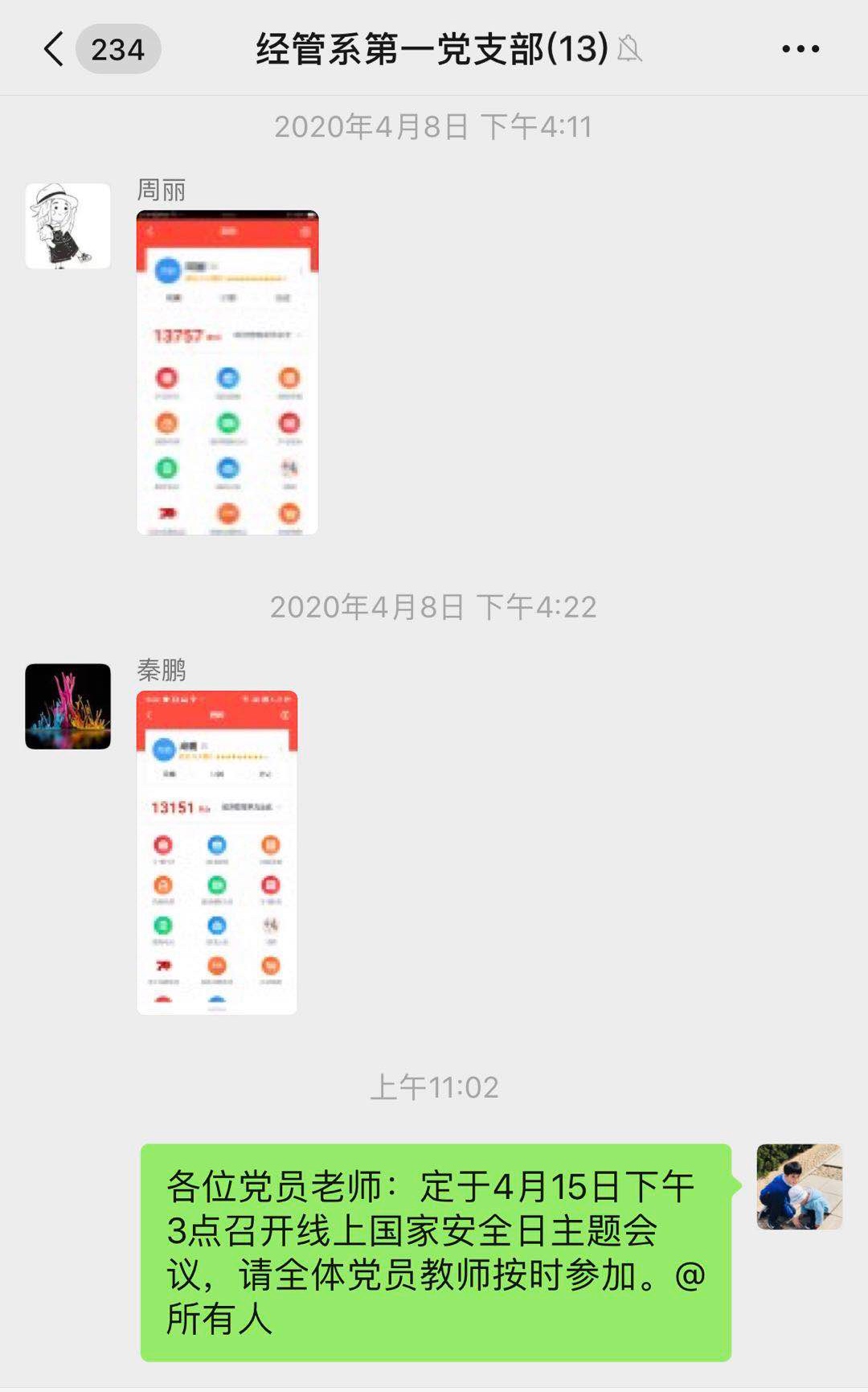
Task: View the screenshot image sent by 周丽
Action: click(x=227, y=372)
